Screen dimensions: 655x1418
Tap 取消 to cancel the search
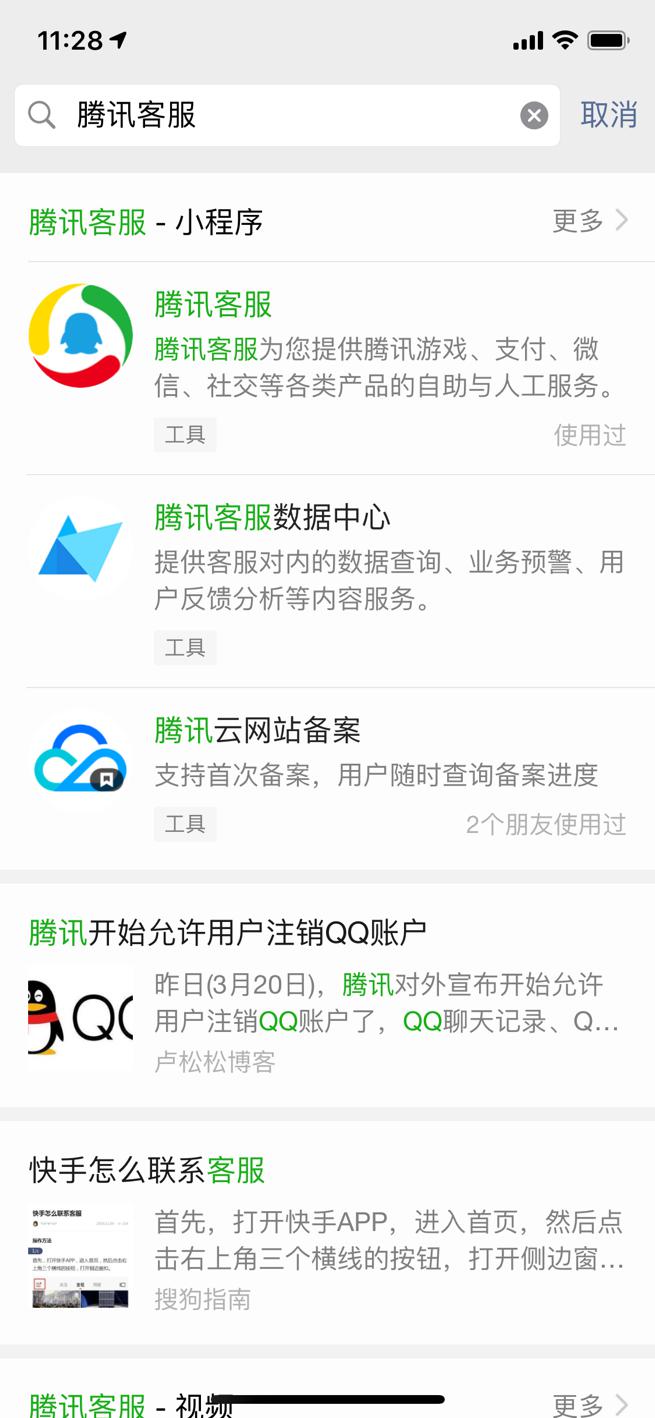click(608, 115)
